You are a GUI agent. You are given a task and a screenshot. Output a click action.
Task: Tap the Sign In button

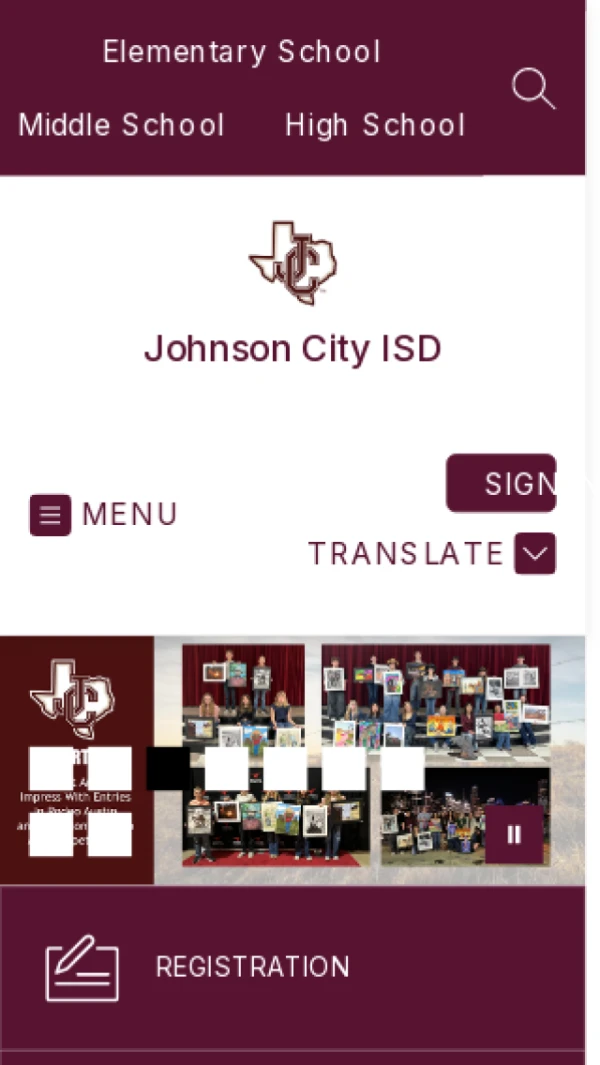501,483
